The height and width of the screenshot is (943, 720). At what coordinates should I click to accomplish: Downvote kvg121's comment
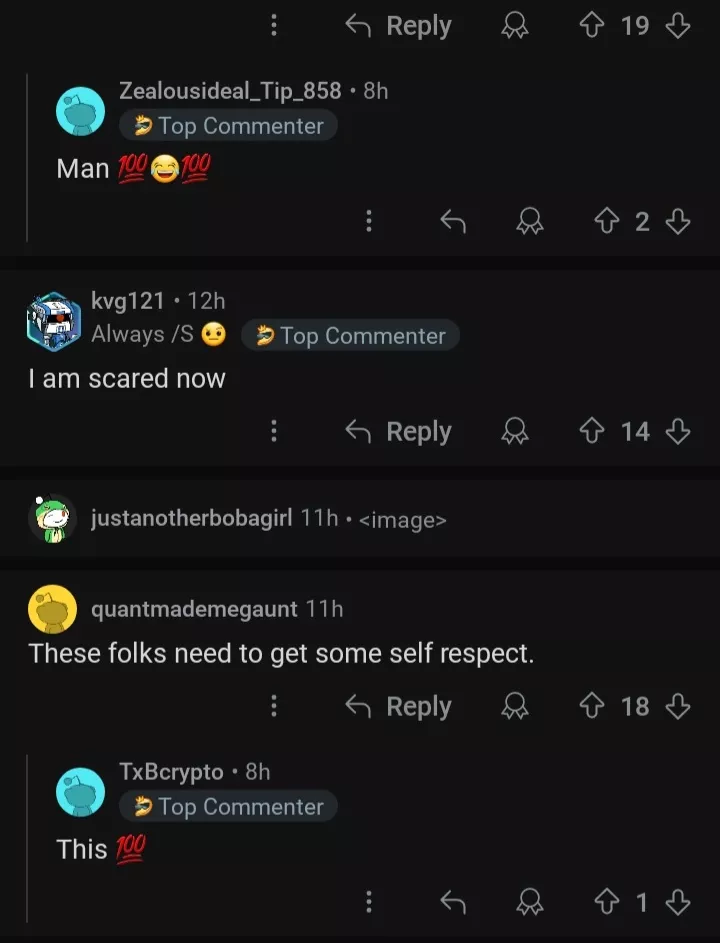[678, 431]
